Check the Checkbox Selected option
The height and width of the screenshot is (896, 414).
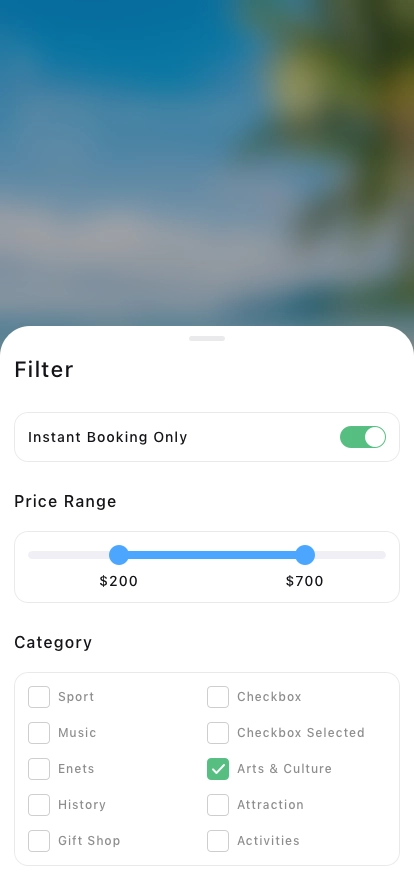pos(218,733)
